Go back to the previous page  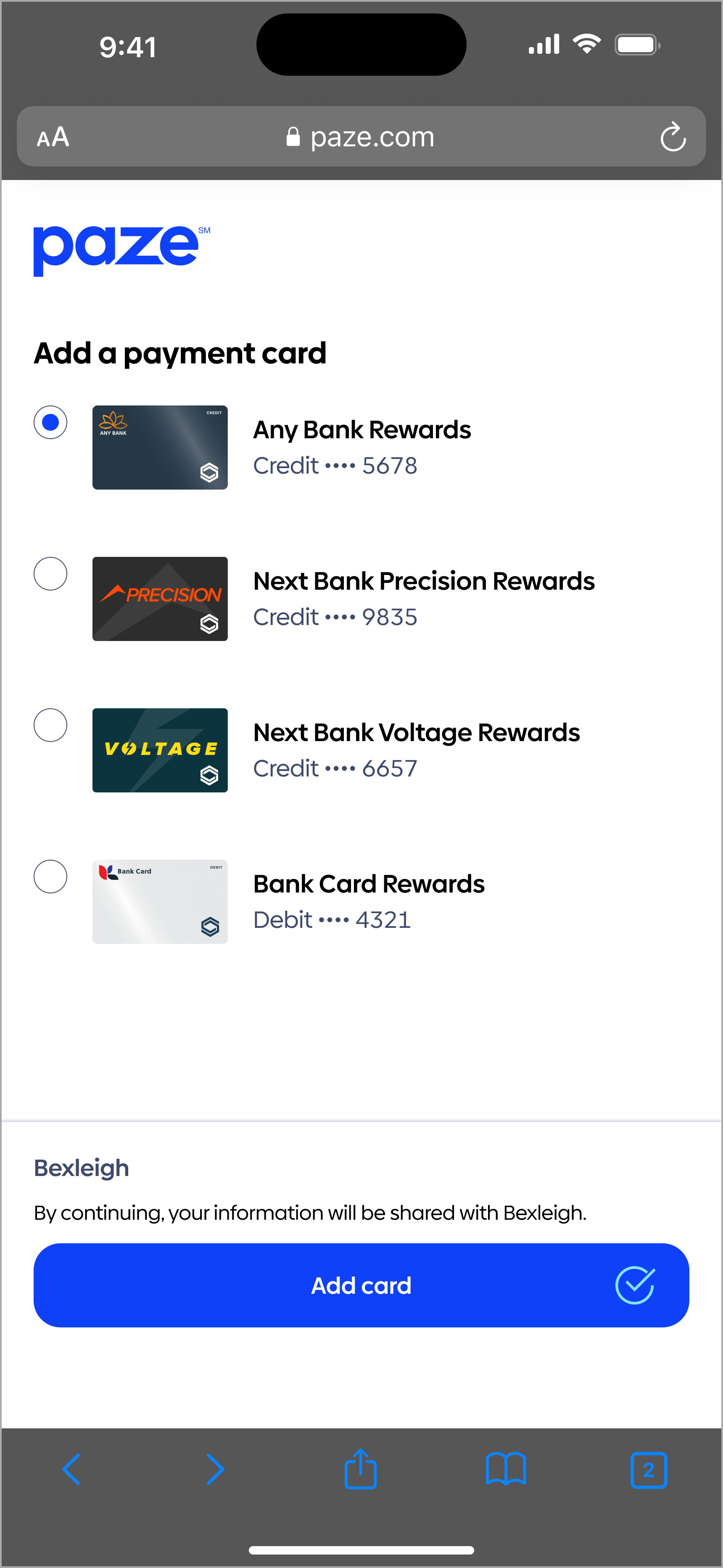[72, 1470]
